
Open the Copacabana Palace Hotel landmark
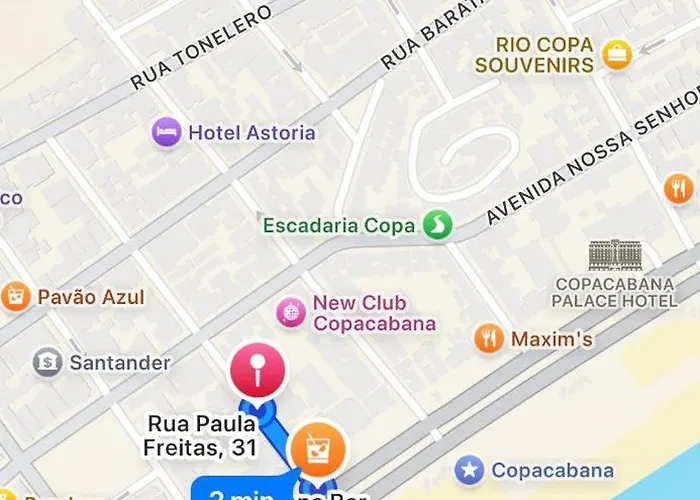click(x=615, y=256)
